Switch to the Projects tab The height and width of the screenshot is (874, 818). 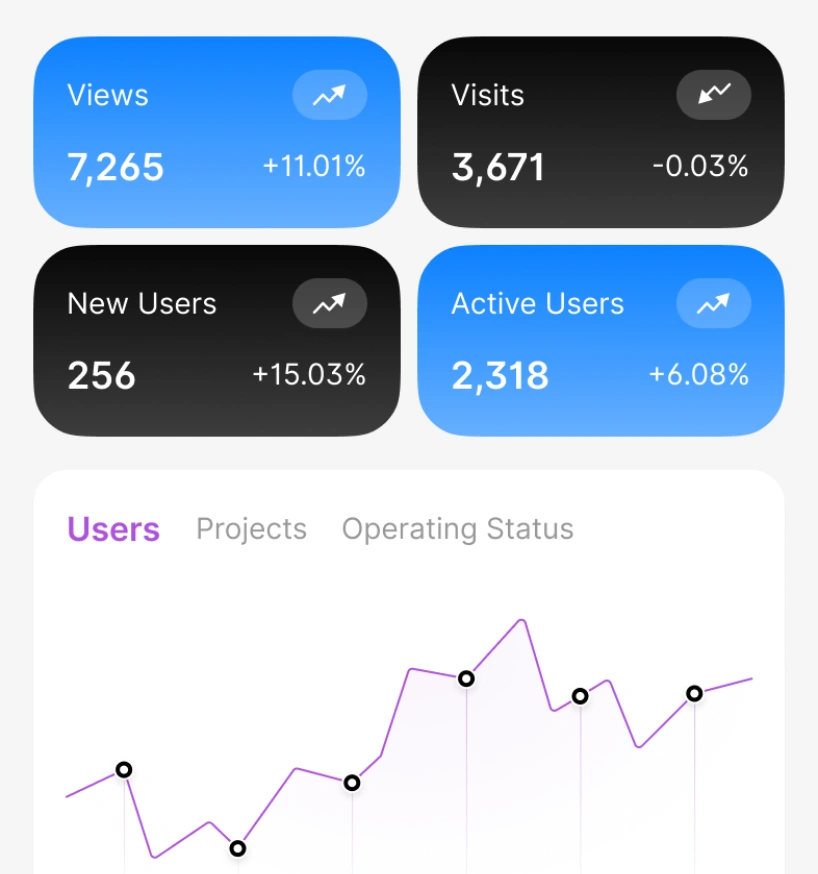(251, 528)
